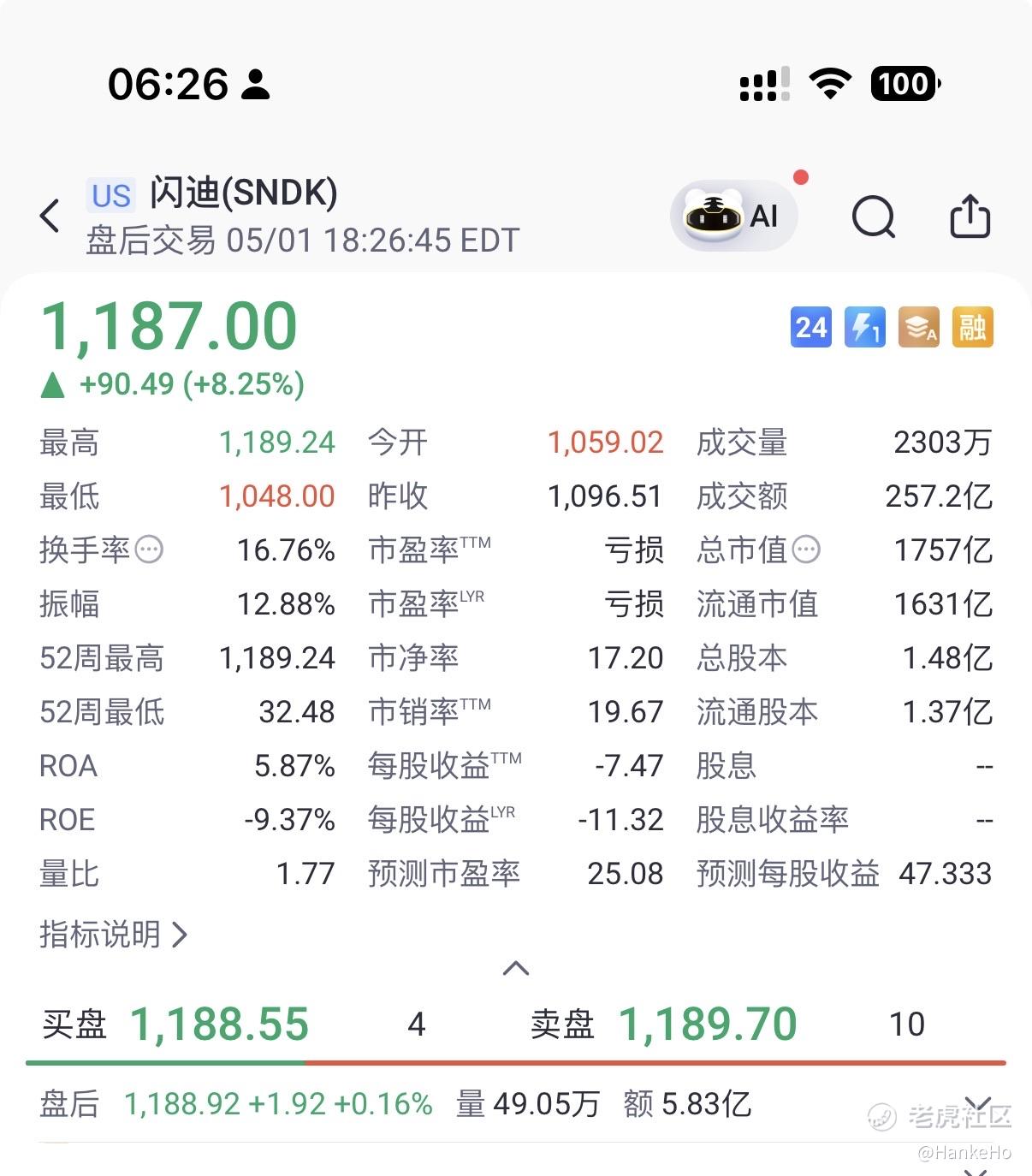Tap the lightning bolt badge
1032x1176 pixels.
click(865, 327)
